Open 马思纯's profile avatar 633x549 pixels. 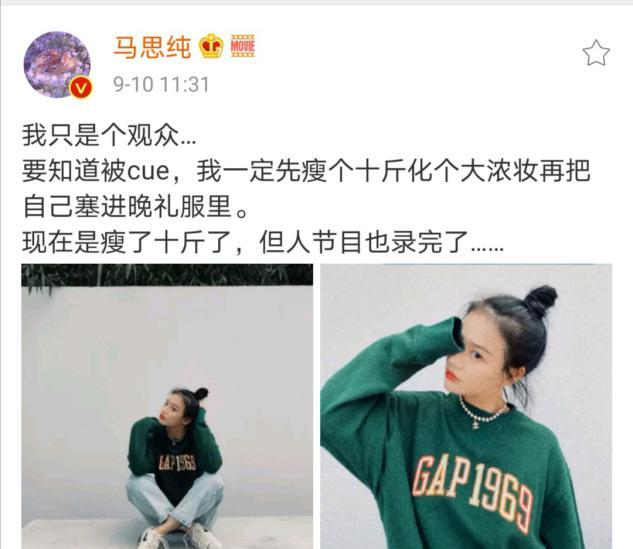coord(57,65)
